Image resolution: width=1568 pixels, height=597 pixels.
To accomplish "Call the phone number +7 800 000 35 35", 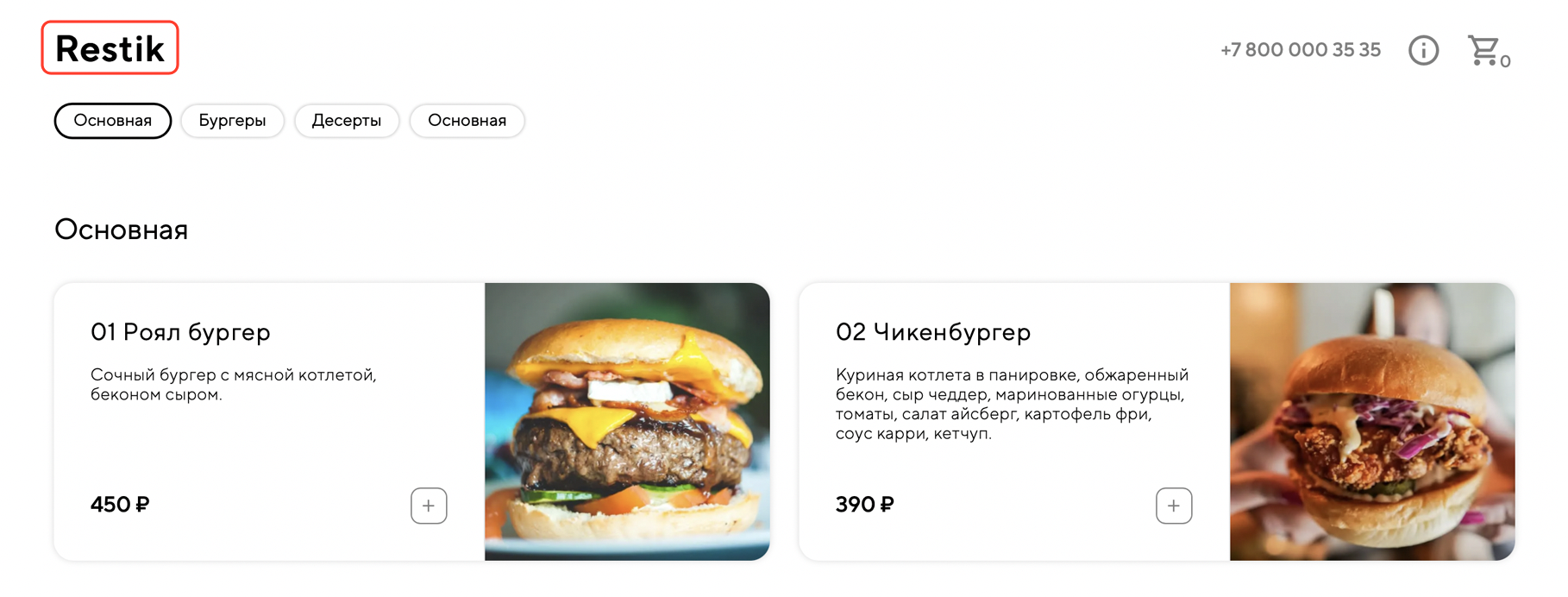I will (x=1300, y=50).
